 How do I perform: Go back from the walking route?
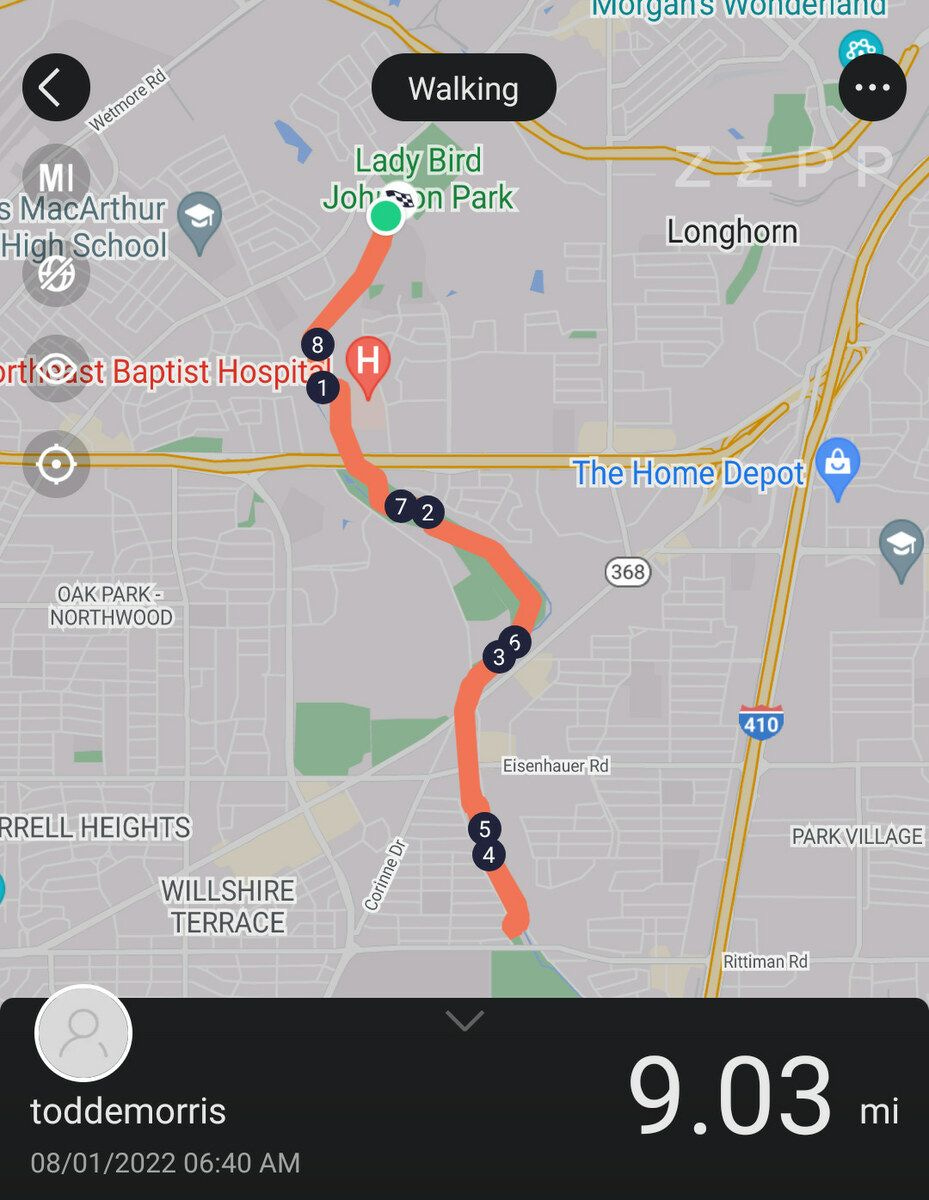(x=56, y=88)
